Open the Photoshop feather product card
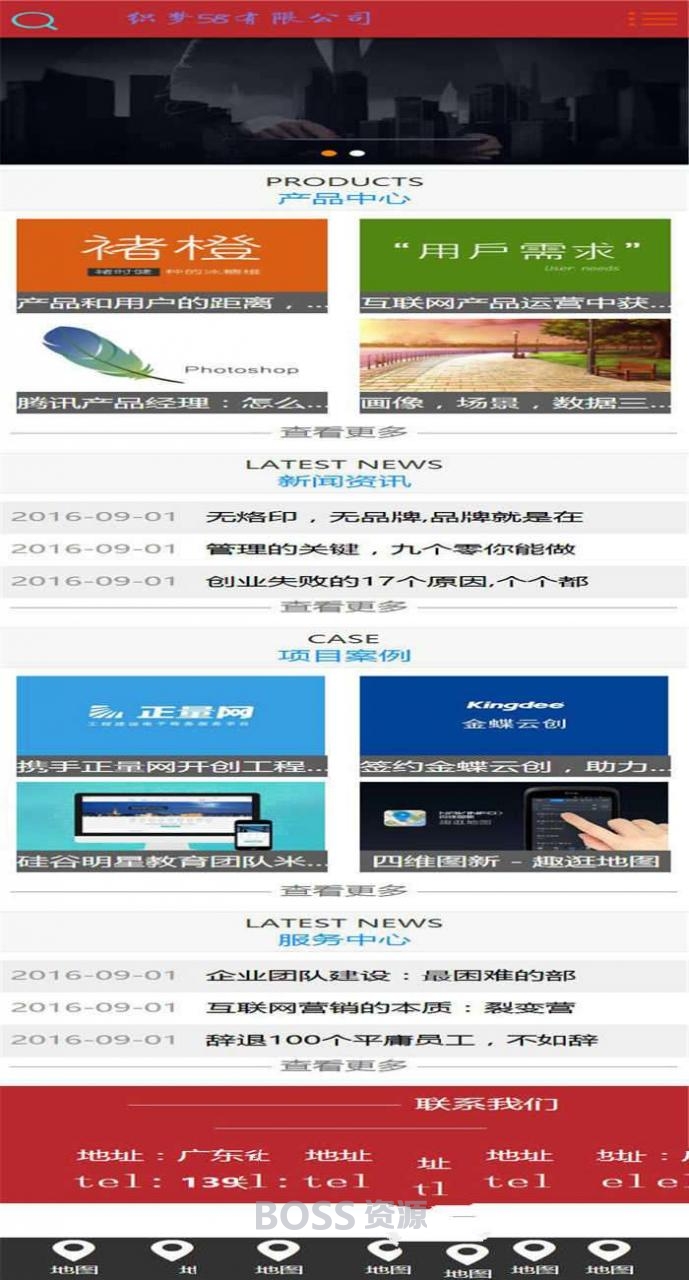 coord(172,366)
